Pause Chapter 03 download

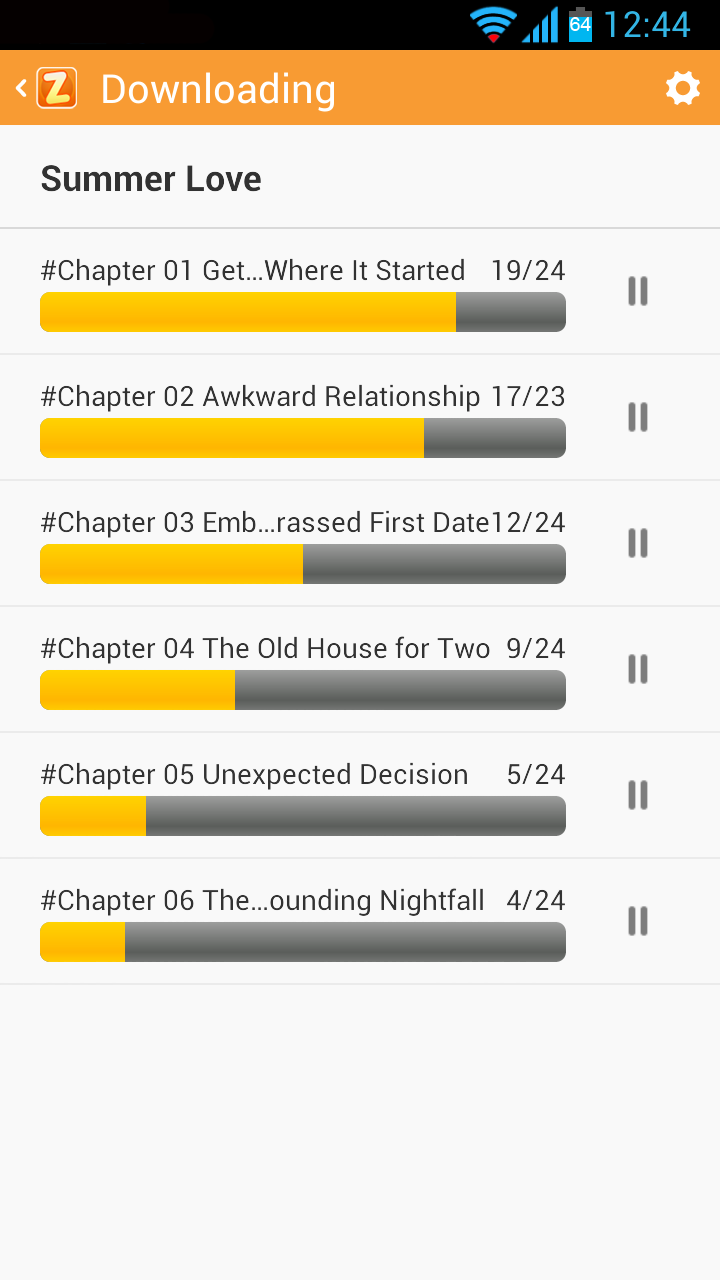(637, 543)
